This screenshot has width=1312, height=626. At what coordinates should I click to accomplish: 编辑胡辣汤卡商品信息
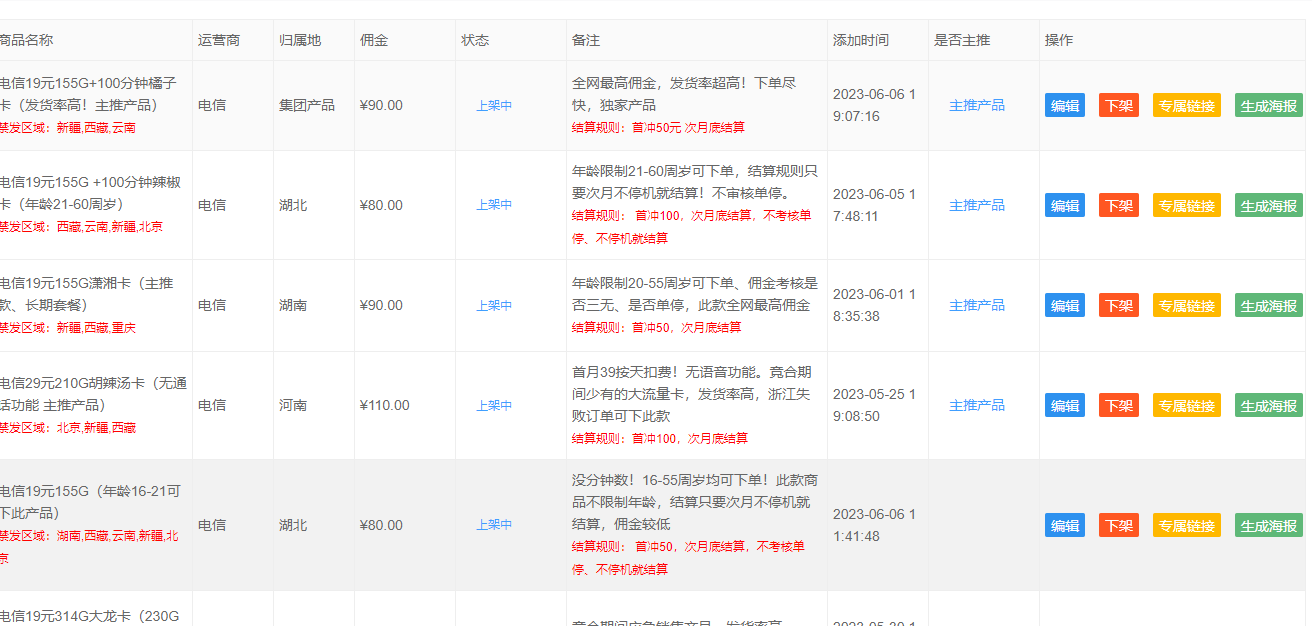click(x=1064, y=405)
